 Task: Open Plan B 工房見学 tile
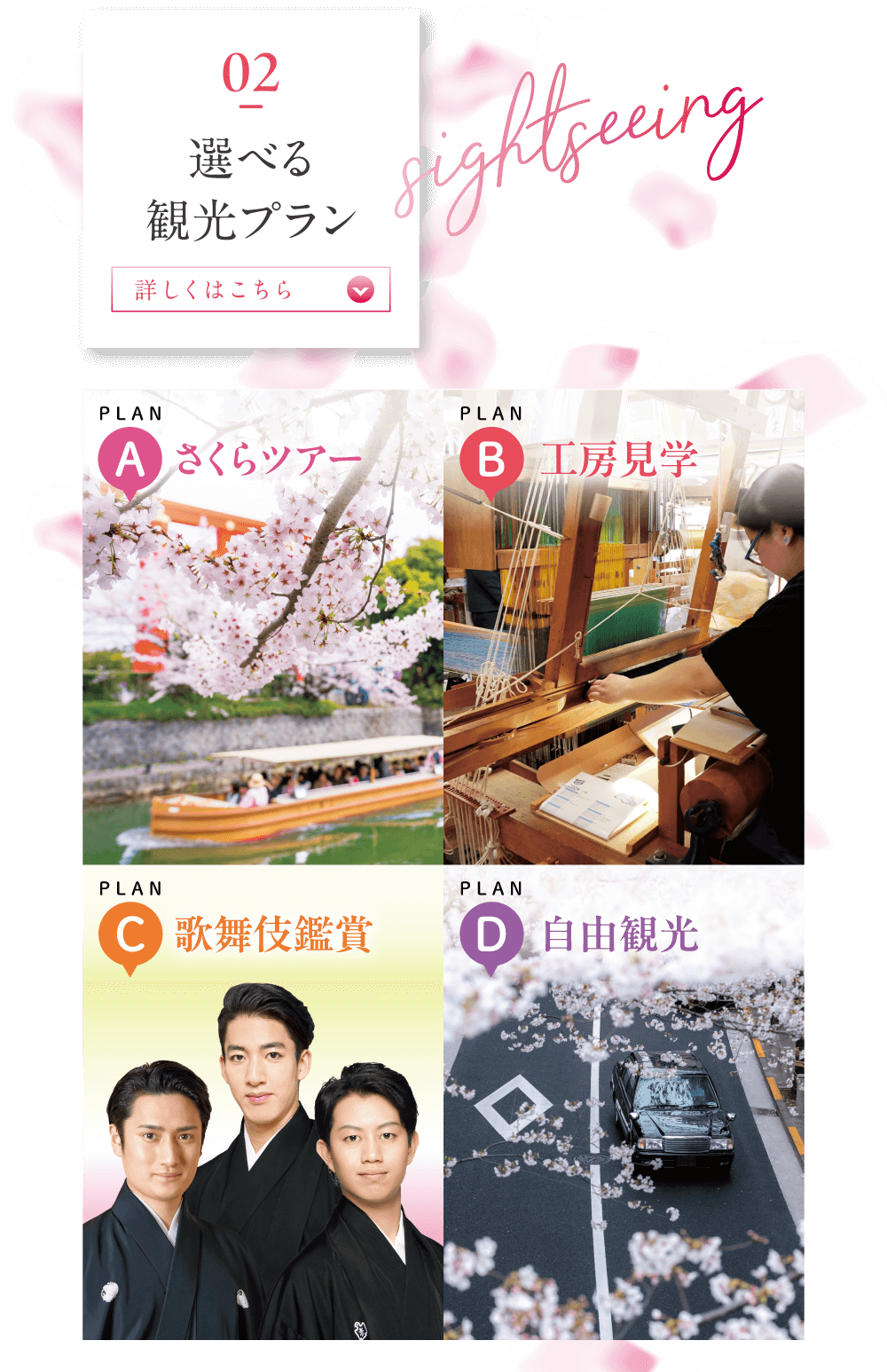pos(624,627)
